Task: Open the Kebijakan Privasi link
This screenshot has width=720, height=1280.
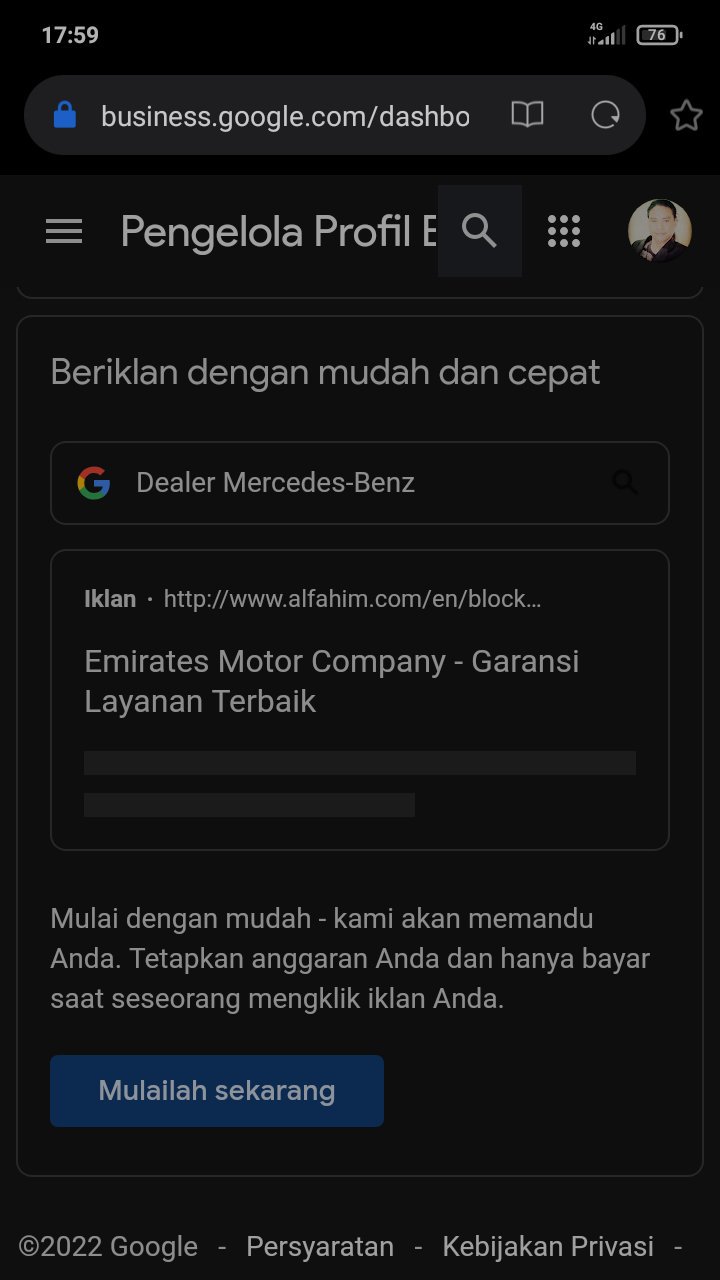Action: pos(548,1247)
